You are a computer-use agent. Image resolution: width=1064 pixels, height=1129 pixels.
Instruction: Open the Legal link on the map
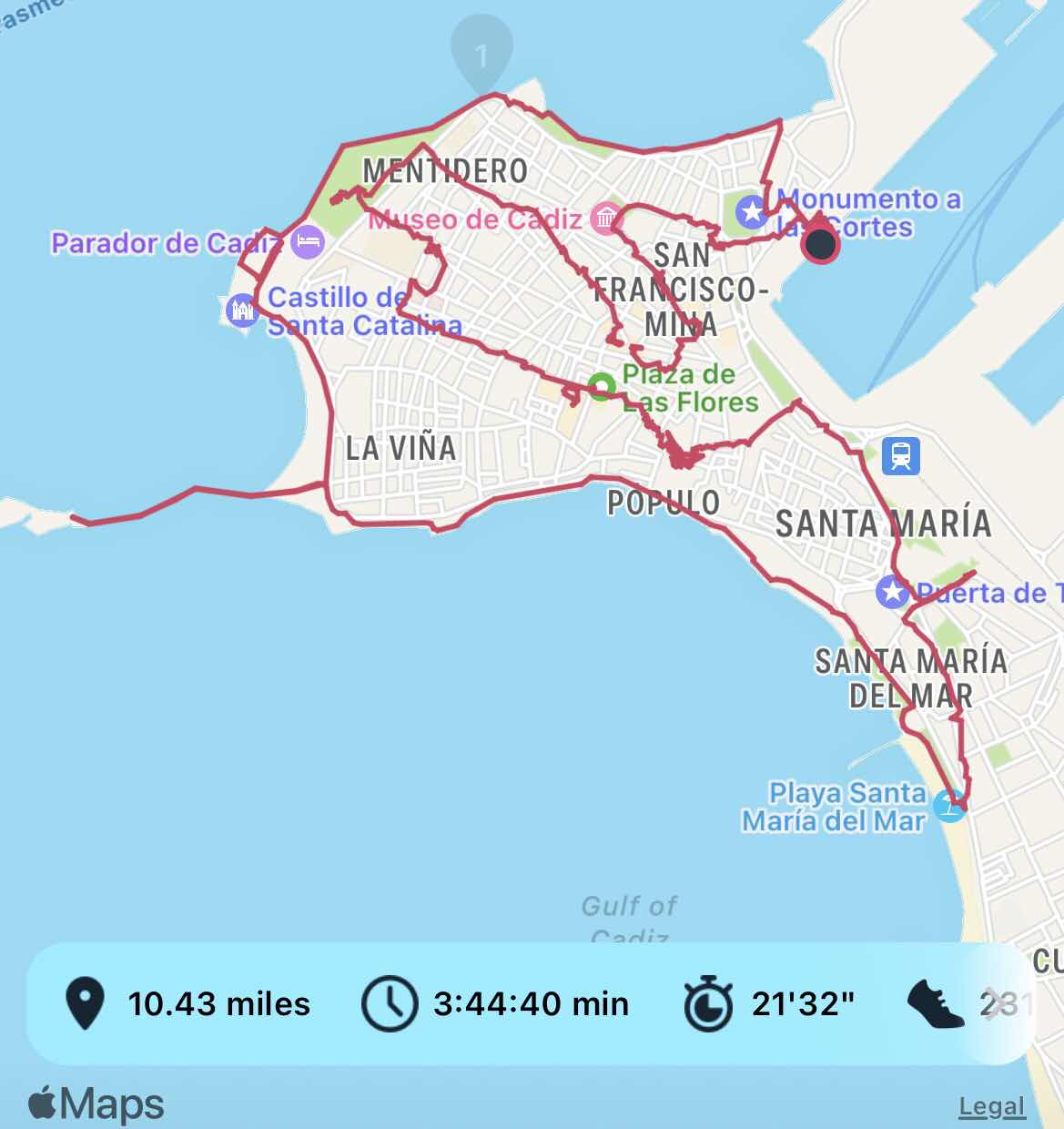991,1106
